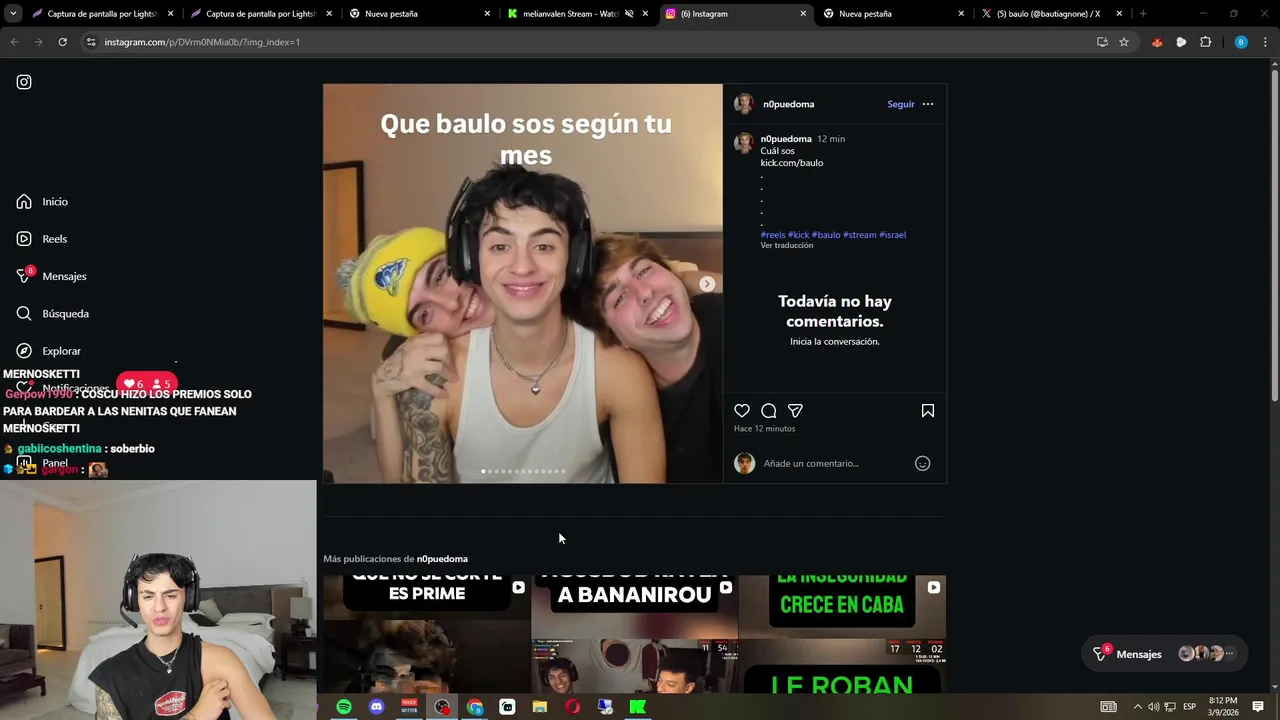The width and height of the screenshot is (1280, 720).
Task: Open Reels from the sidebar
Action: click(54, 239)
